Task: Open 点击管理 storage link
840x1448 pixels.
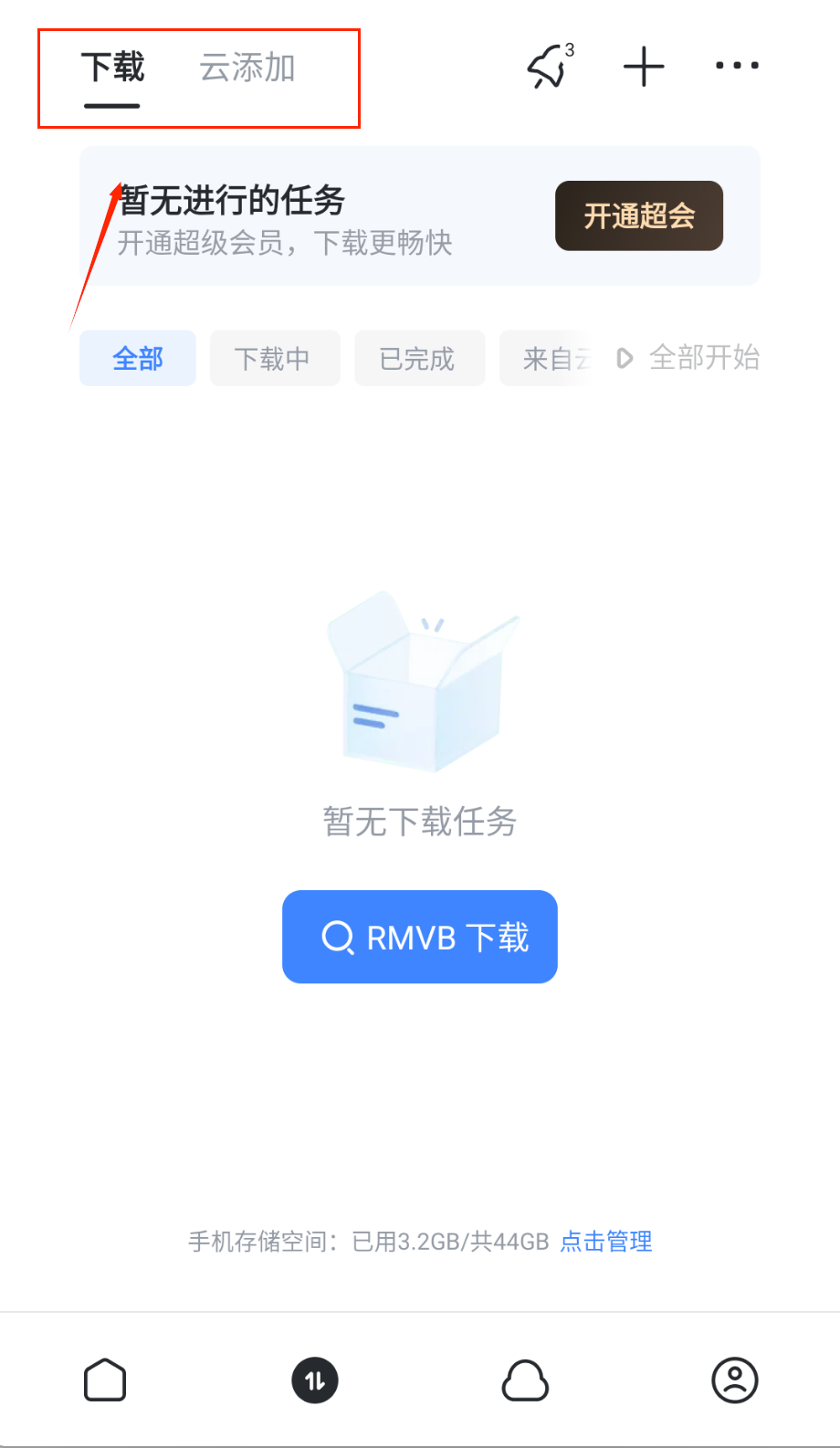Action: pyautogui.click(x=606, y=1242)
